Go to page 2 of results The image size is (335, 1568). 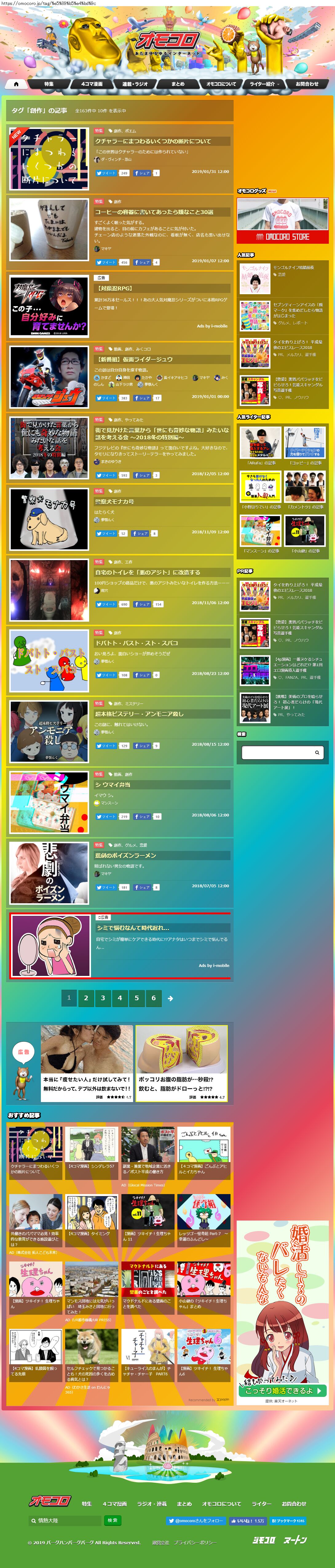click(86, 998)
